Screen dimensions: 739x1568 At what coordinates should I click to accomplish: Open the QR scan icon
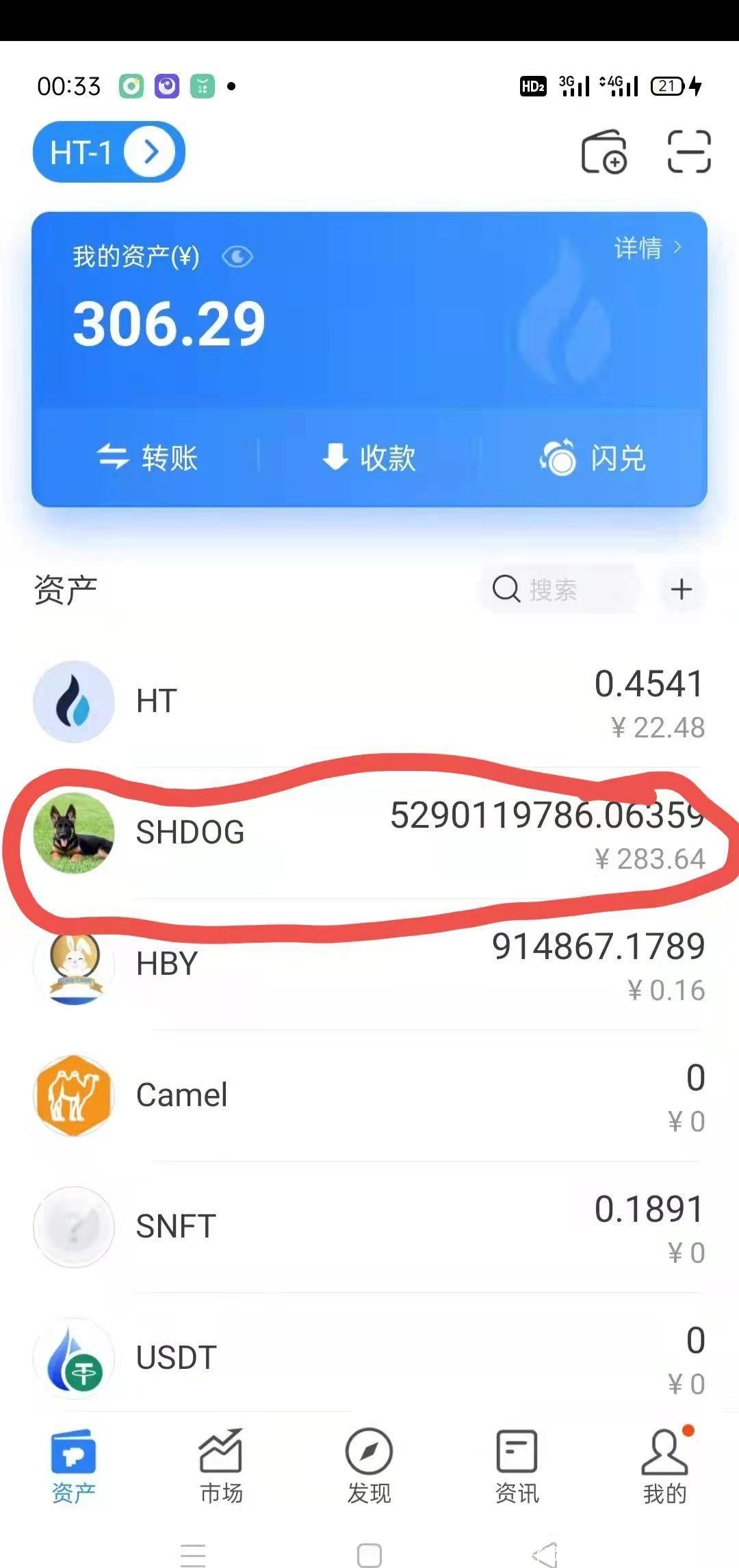[x=688, y=151]
